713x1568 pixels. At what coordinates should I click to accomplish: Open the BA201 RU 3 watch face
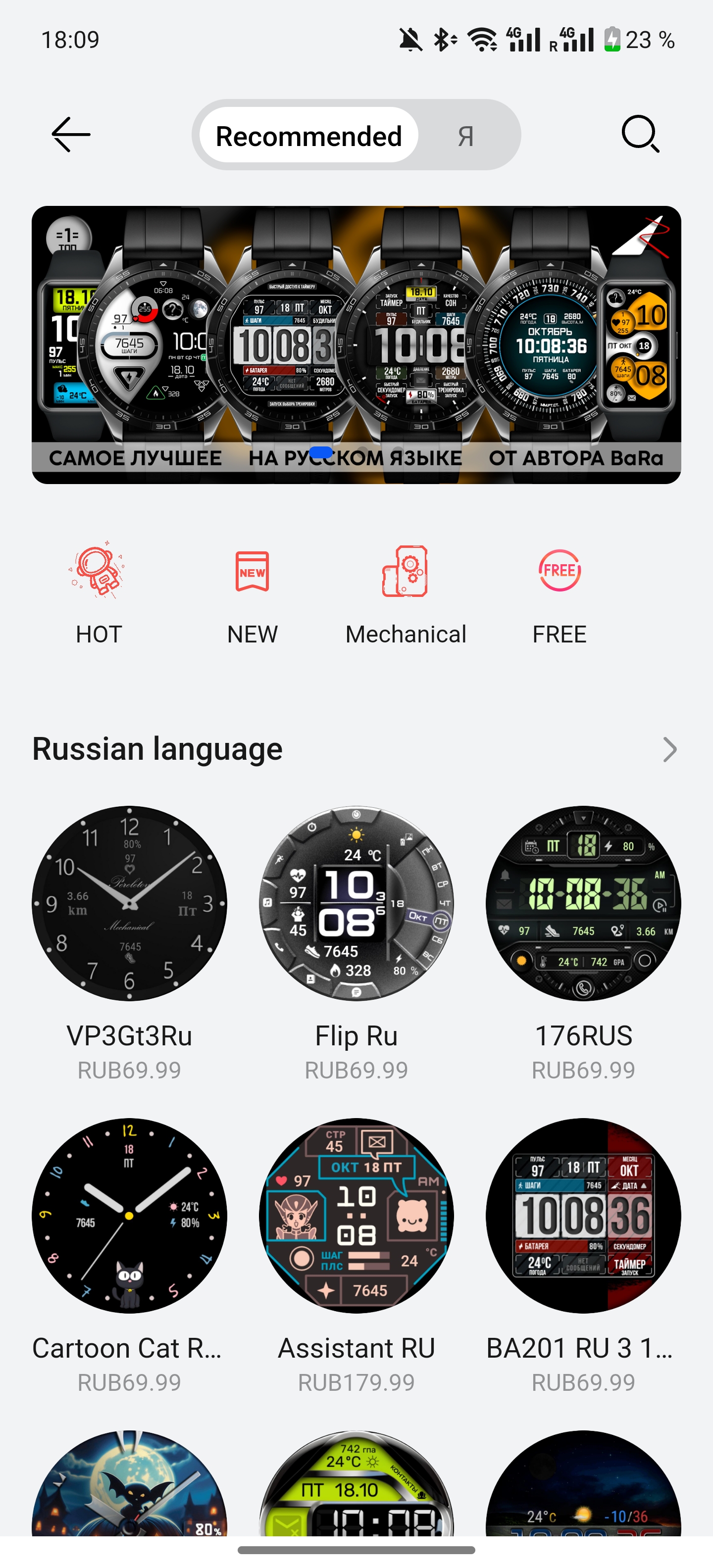[583, 1216]
